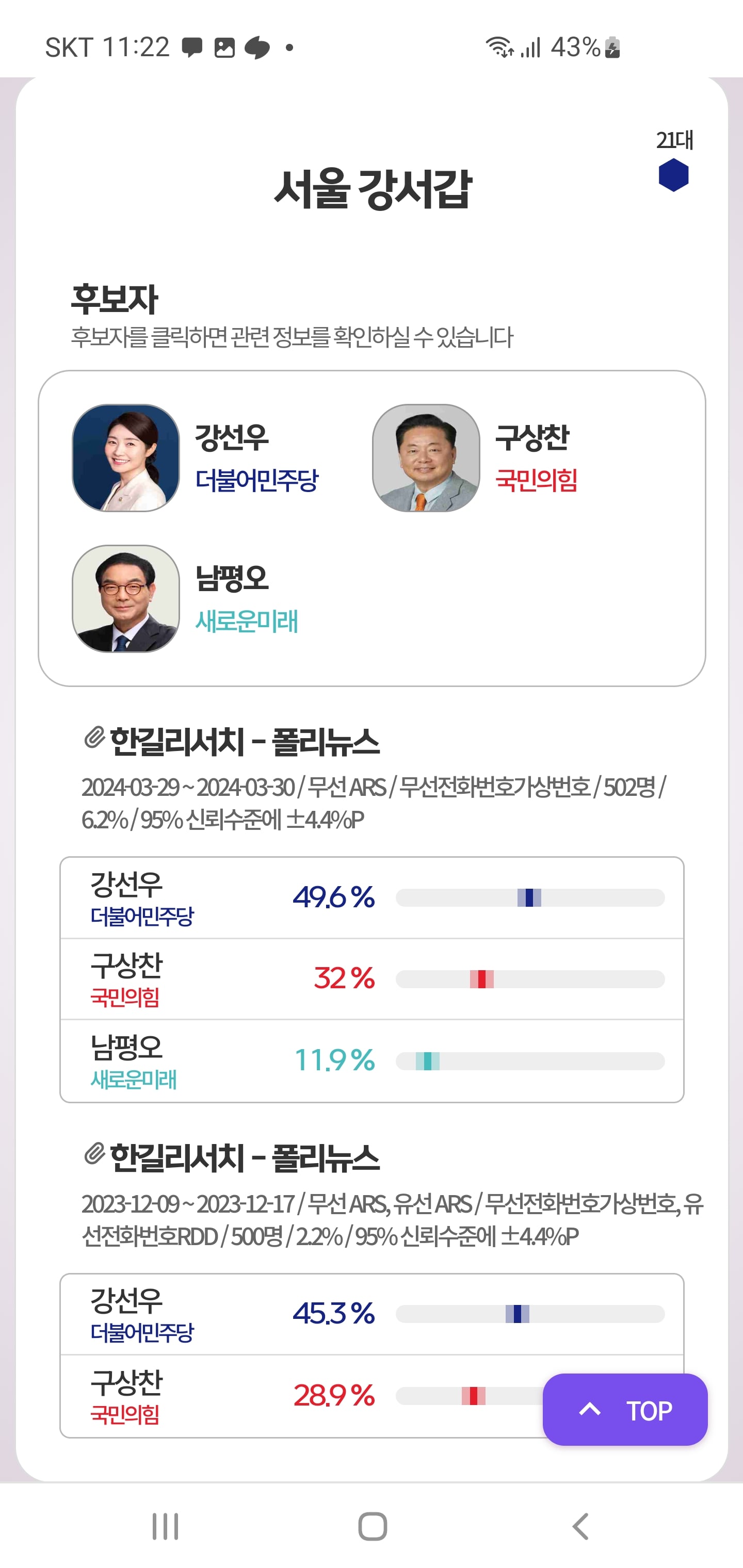The height and width of the screenshot is (1568, 743).
Task: Open the recent apps view
Action: coord(165,1527)
